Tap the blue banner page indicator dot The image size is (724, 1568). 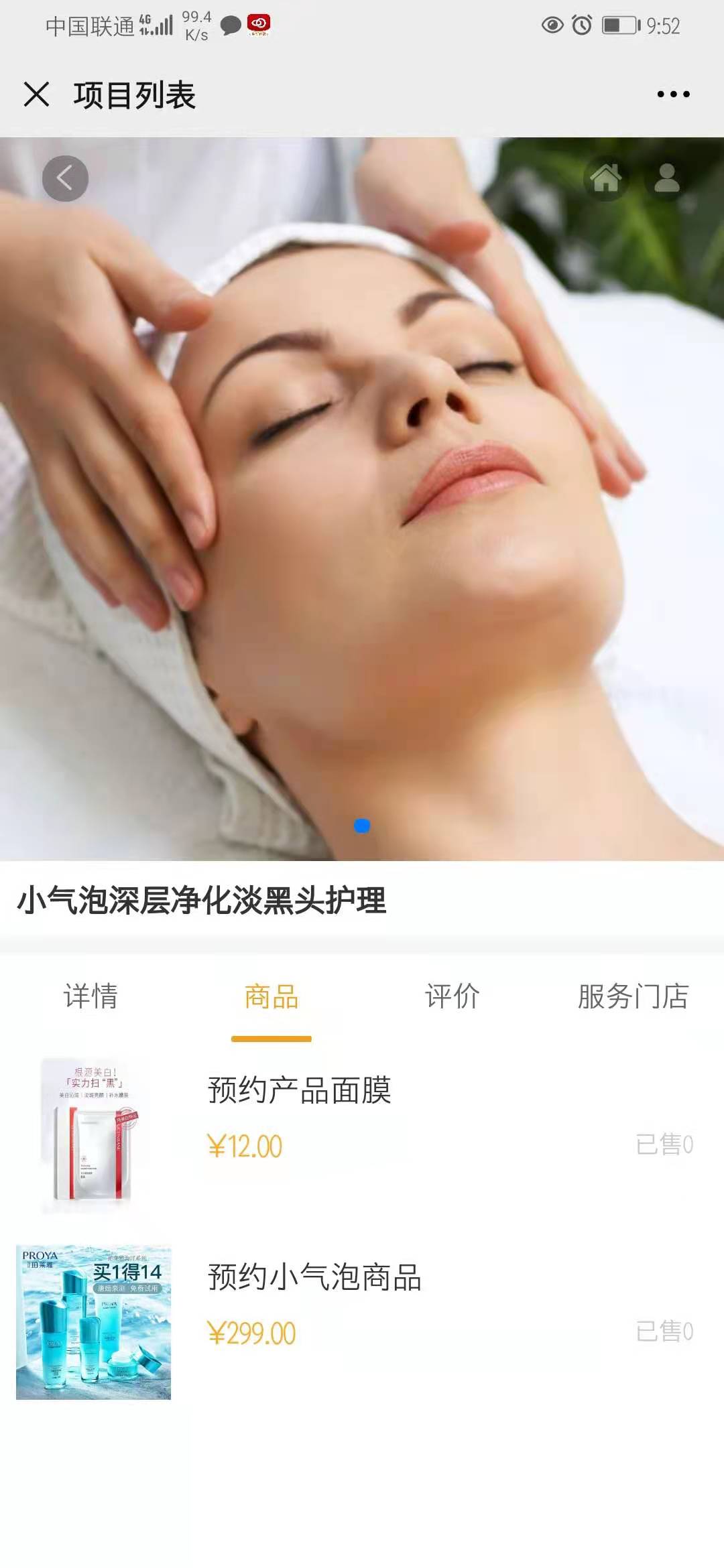362,826
